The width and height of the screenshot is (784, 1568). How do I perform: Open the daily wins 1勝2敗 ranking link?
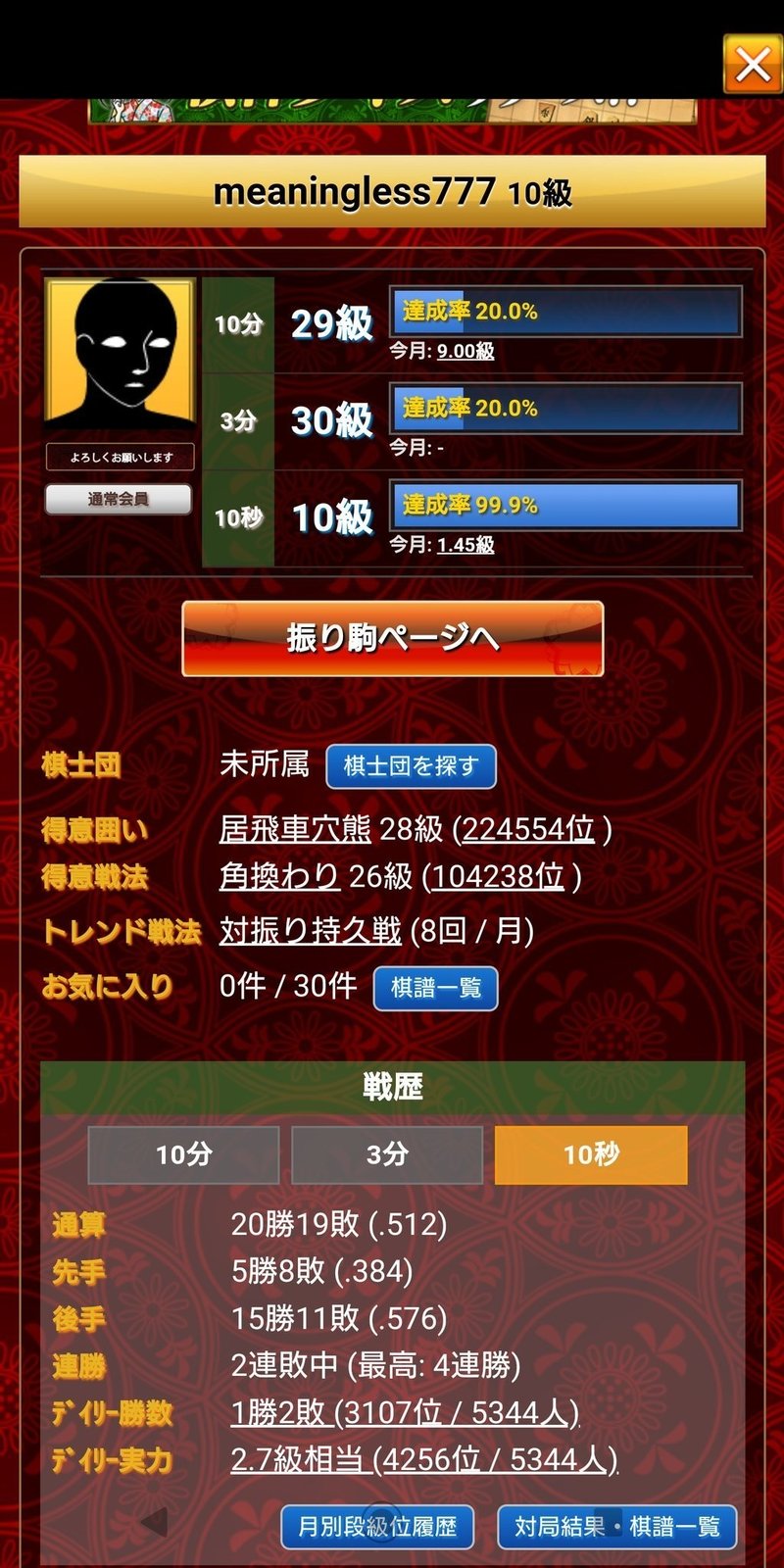[x=405, y=1413]
